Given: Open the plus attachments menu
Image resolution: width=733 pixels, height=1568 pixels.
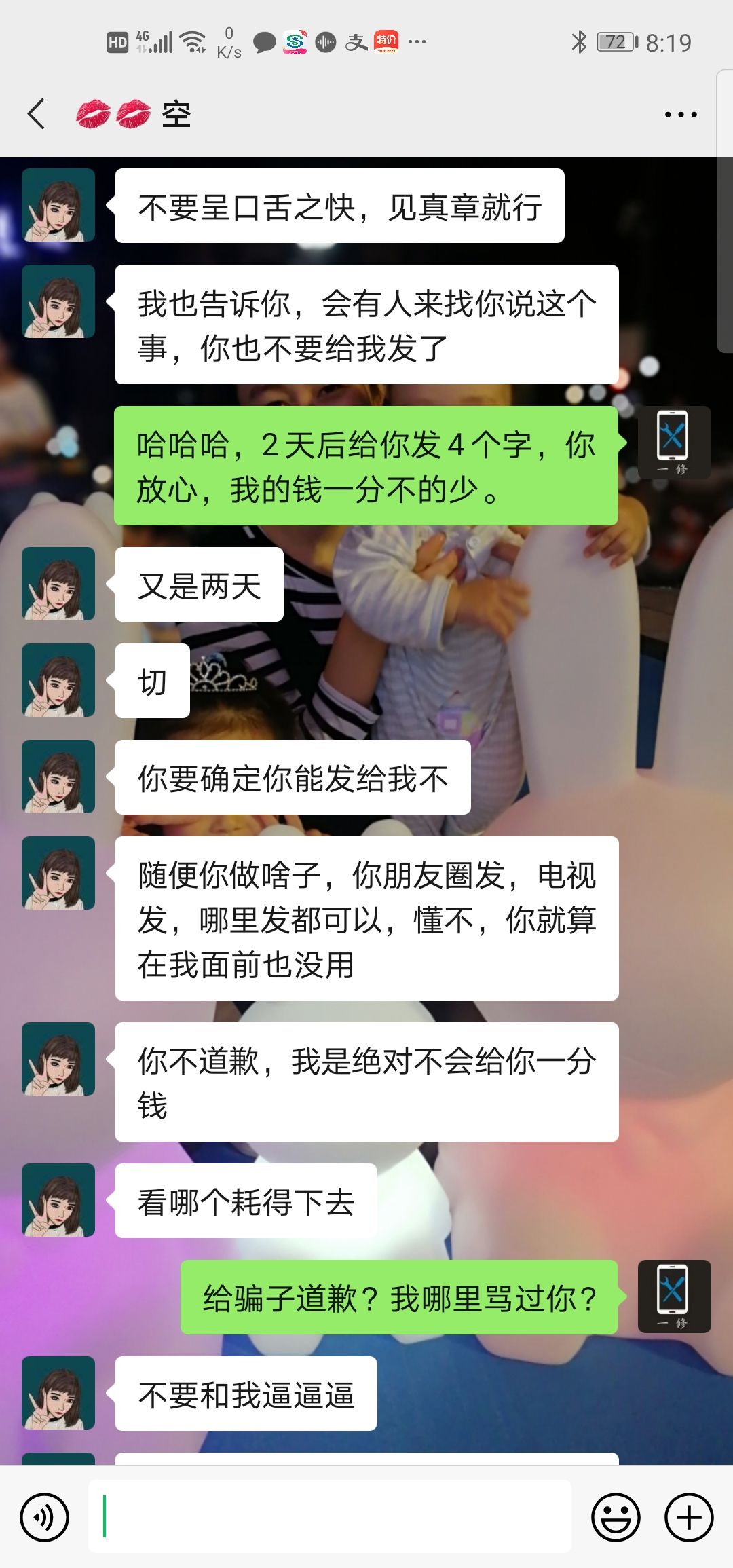Looking at the screenshot, I should (x=689, y=1517).
